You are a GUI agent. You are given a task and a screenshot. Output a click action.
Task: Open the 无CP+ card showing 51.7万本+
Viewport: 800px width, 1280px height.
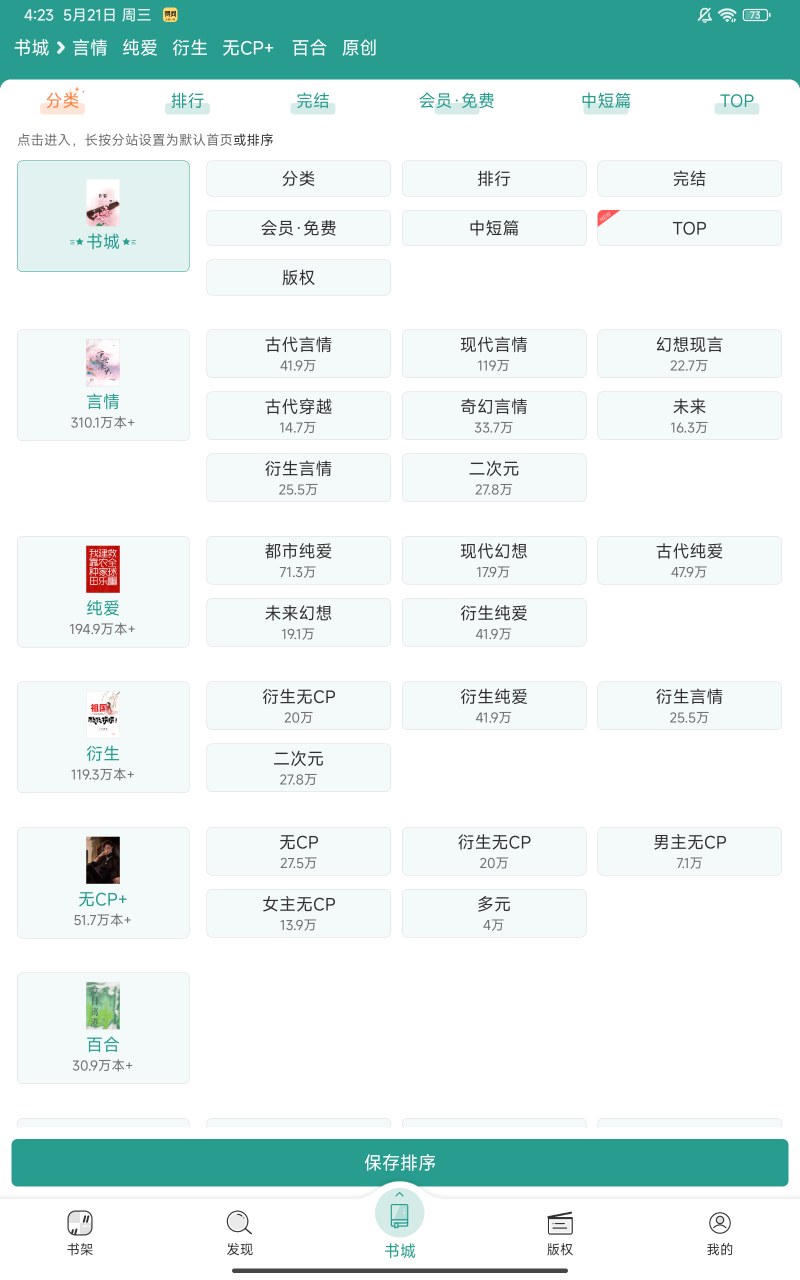coord(103,883)
